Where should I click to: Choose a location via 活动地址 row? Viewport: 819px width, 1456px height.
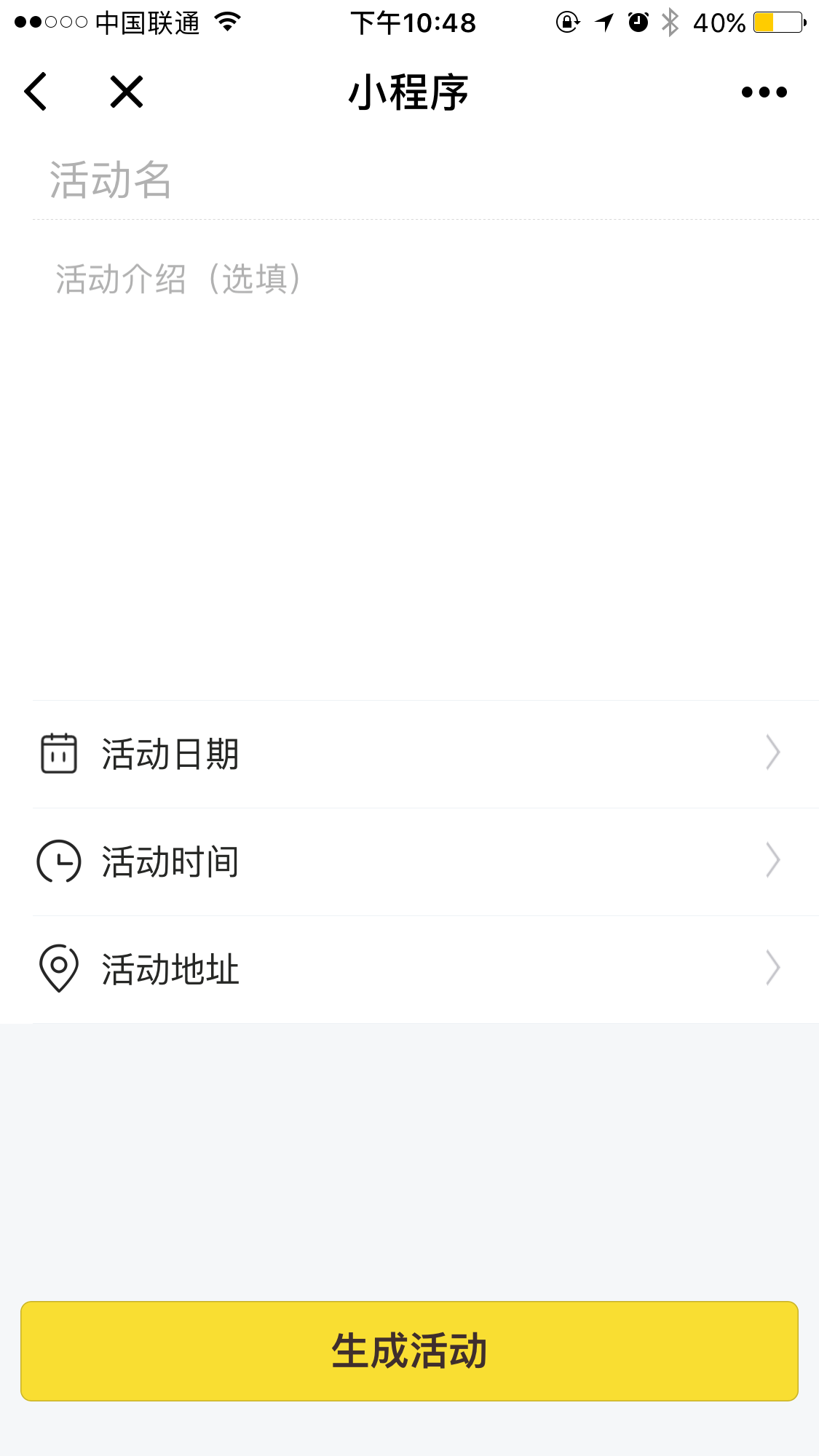pyautogui.click(x=425, y=969)
